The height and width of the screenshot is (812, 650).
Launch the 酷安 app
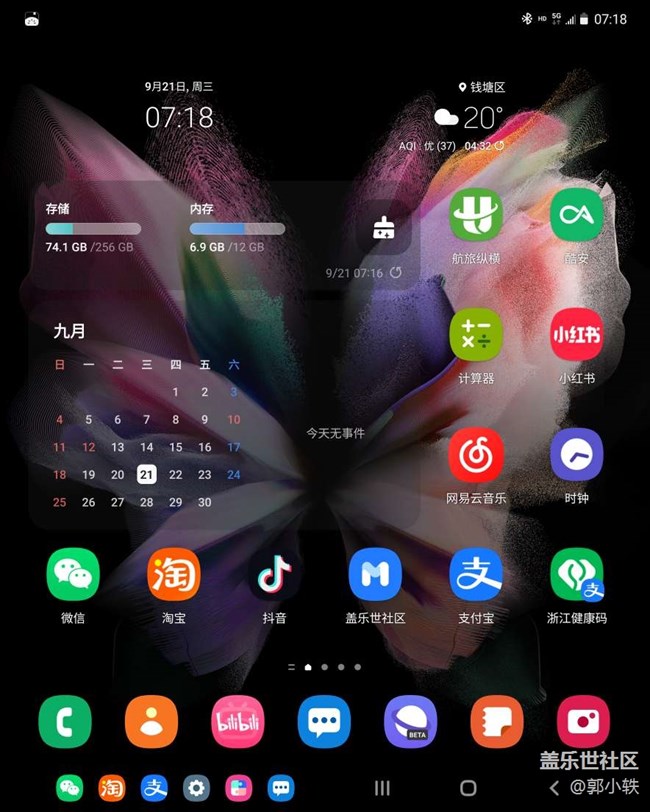(577, 215)
